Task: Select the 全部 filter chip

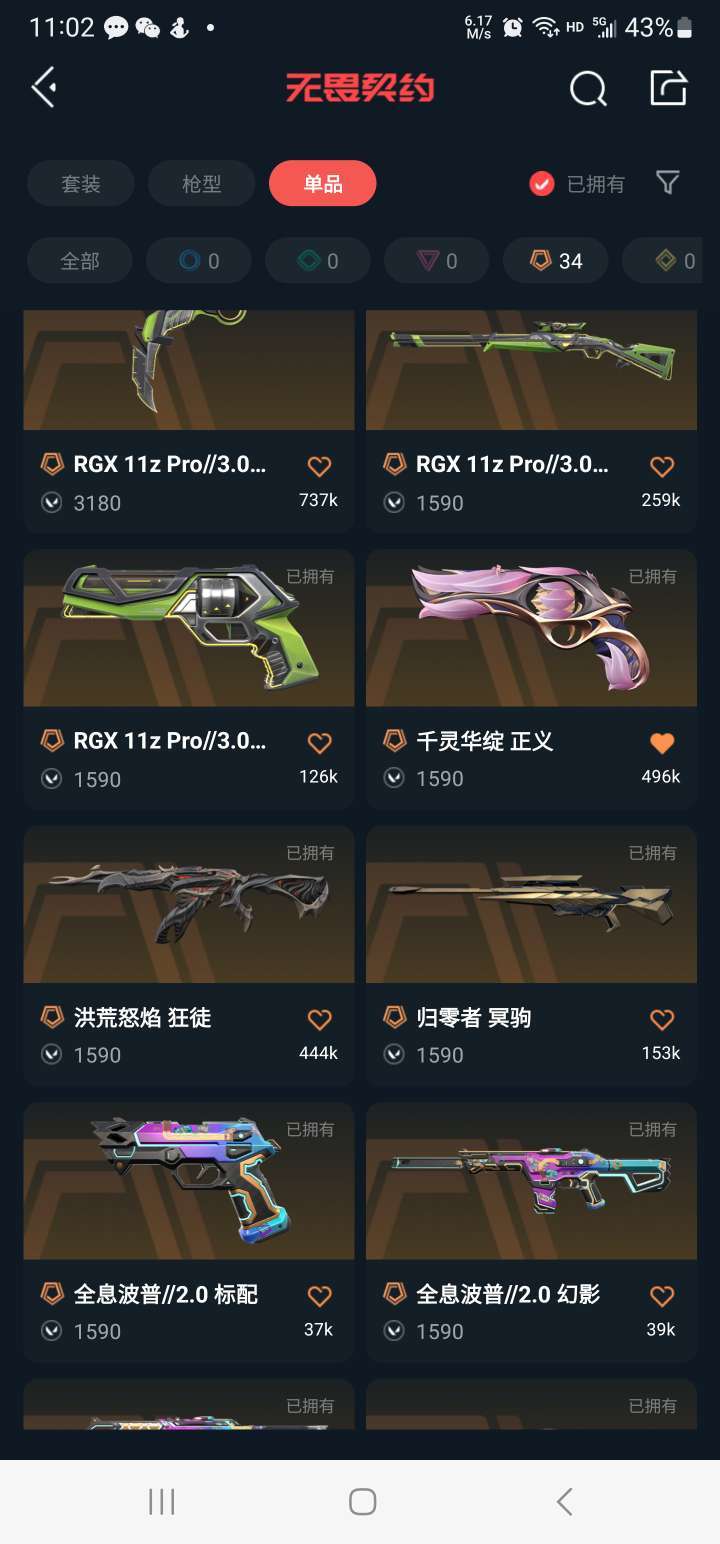Action: click(x=80, y=261)
